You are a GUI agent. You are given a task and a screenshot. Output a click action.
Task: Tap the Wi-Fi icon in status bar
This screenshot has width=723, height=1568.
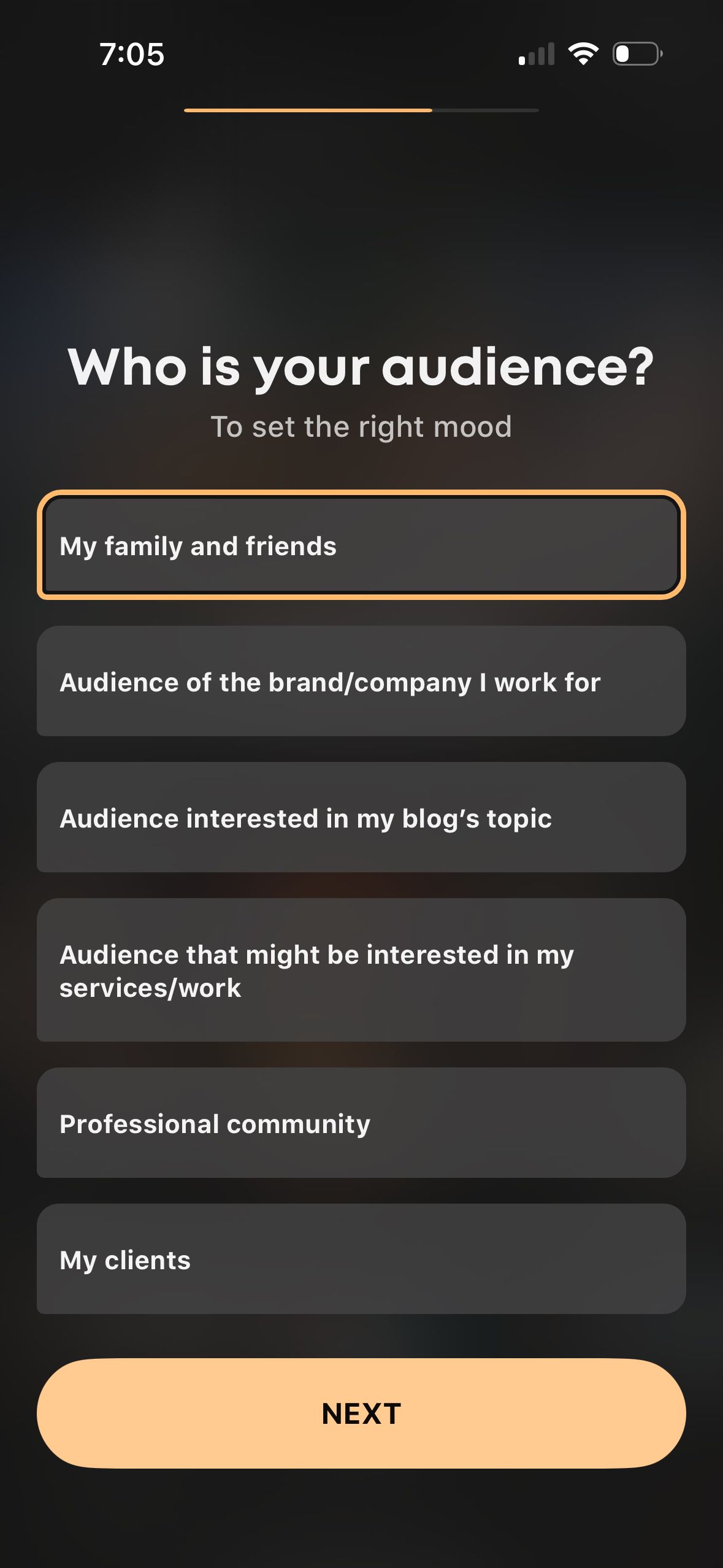[x=583, y=54]
